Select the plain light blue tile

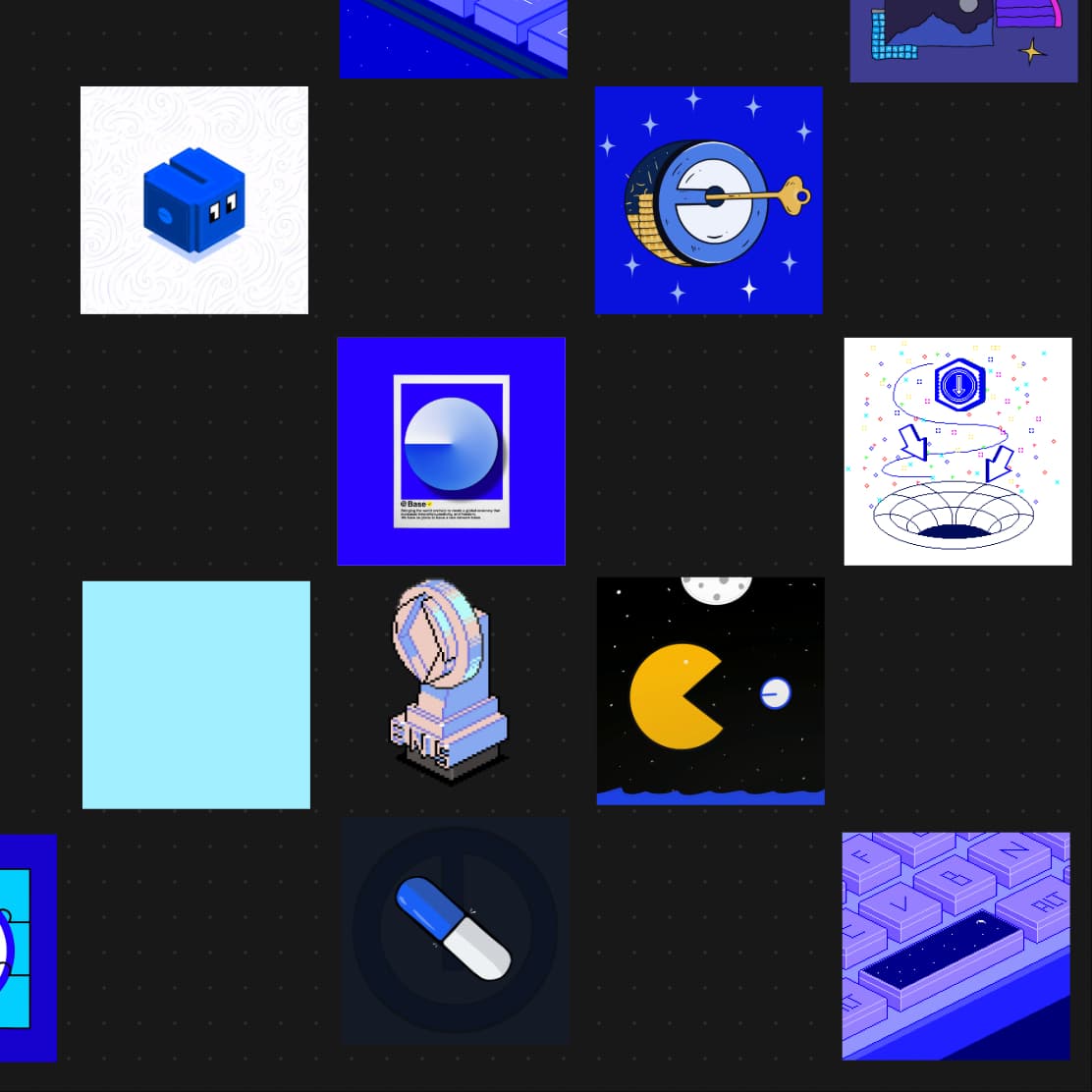[x=196, y=695]
